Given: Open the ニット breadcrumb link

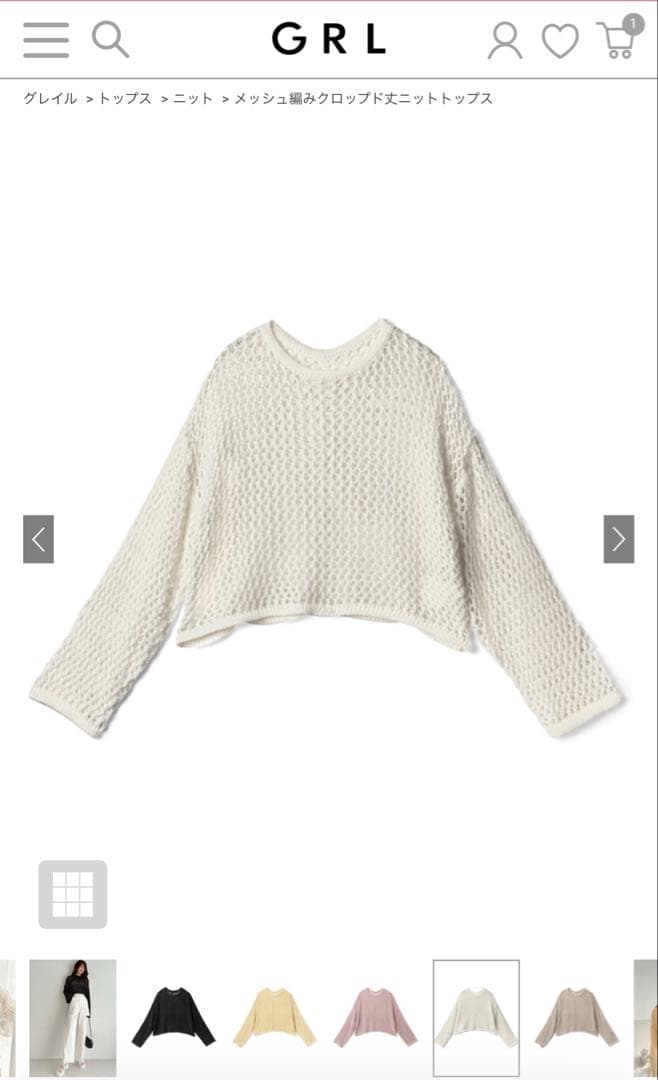Looking at the screenshot, I should [193, 98].
